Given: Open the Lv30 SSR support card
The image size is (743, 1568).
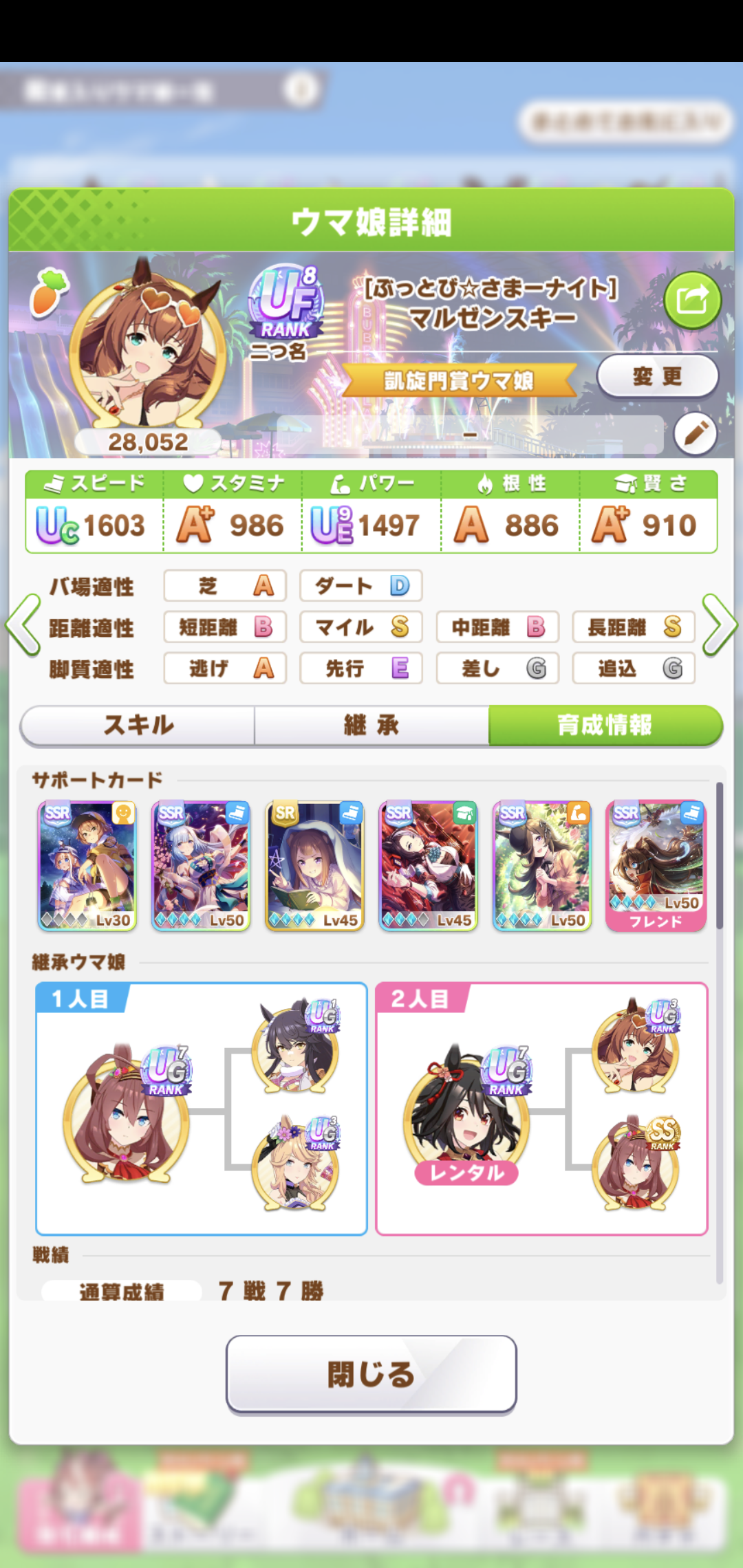Looking at the screenshot, I should (x=87, y=866).
